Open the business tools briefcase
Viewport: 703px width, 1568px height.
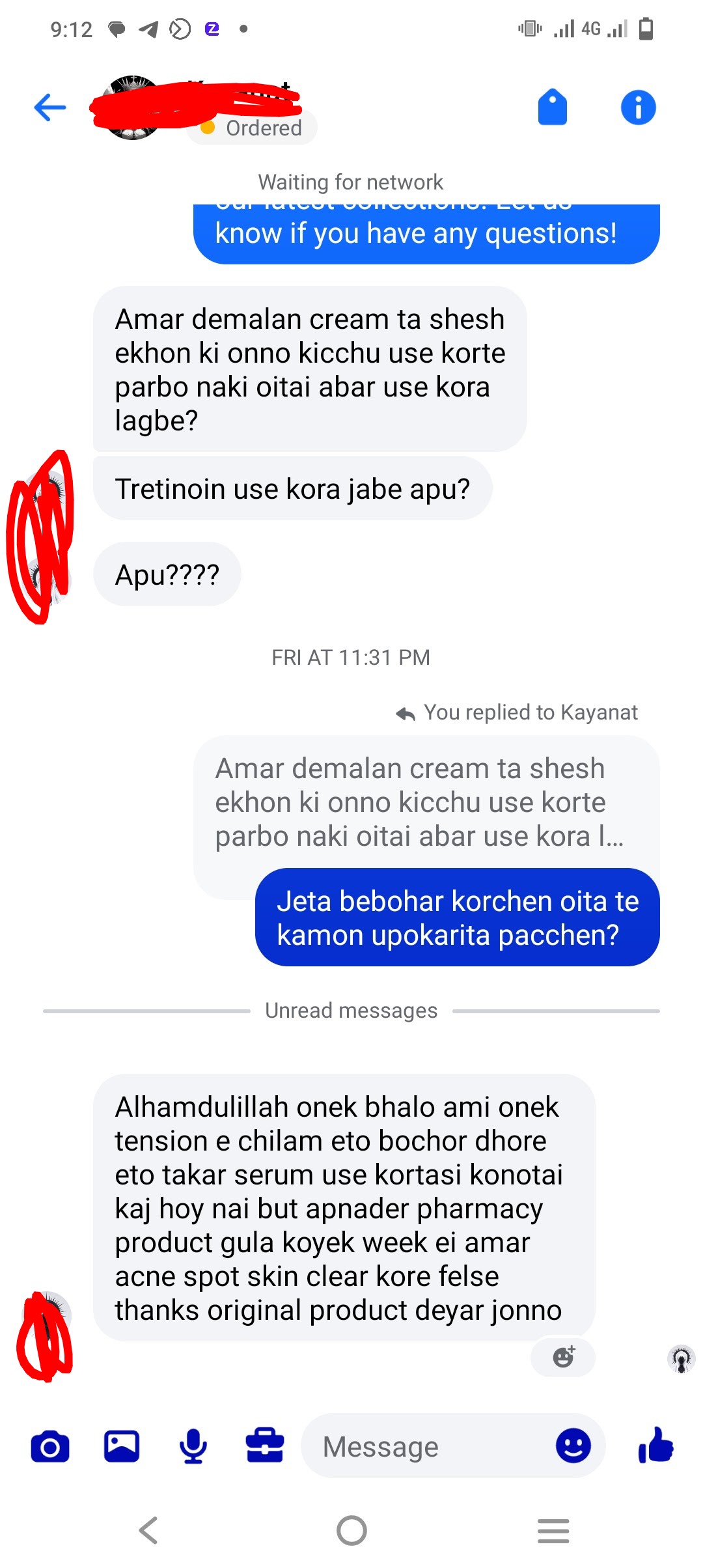tap(265, 1446)
